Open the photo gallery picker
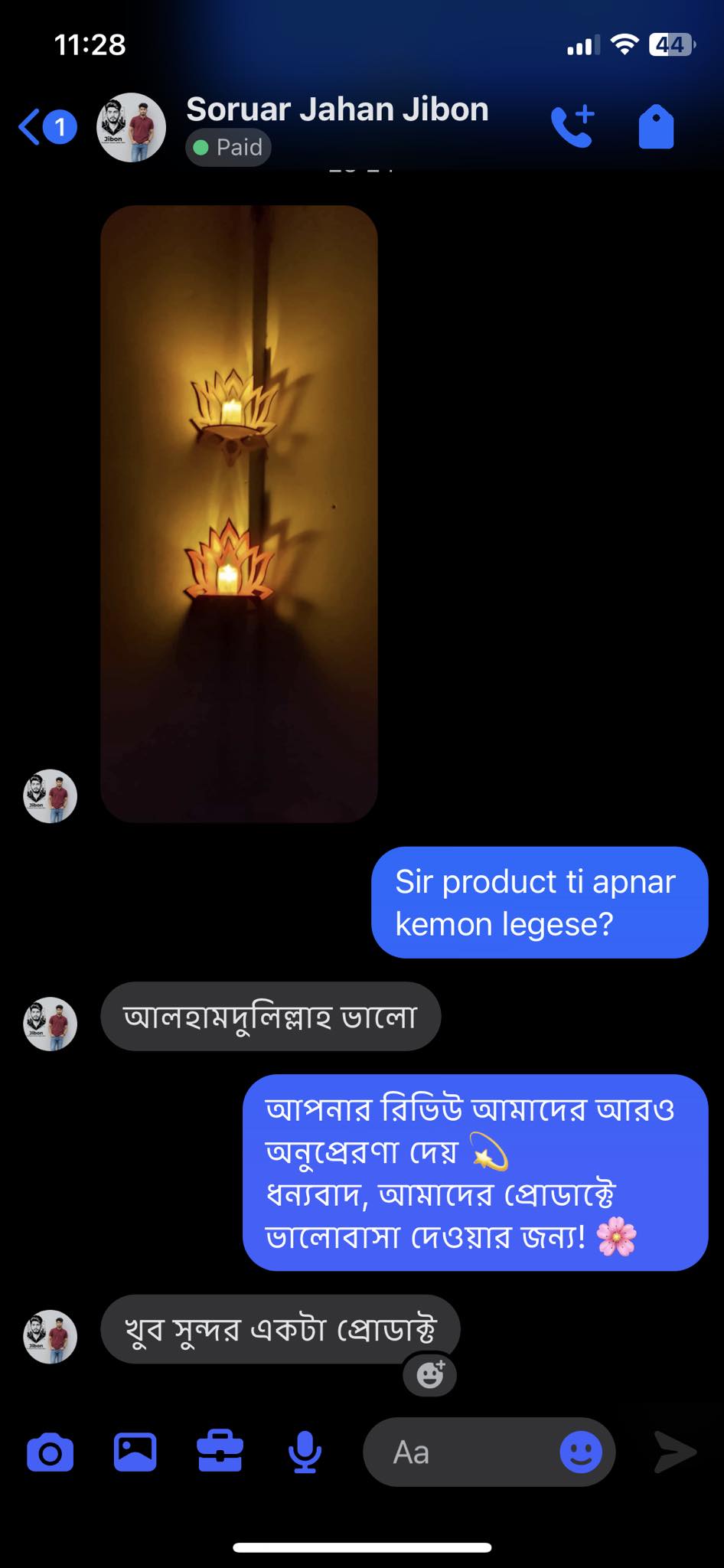This screenshot has height=1568, width=724. [135, 1452]
